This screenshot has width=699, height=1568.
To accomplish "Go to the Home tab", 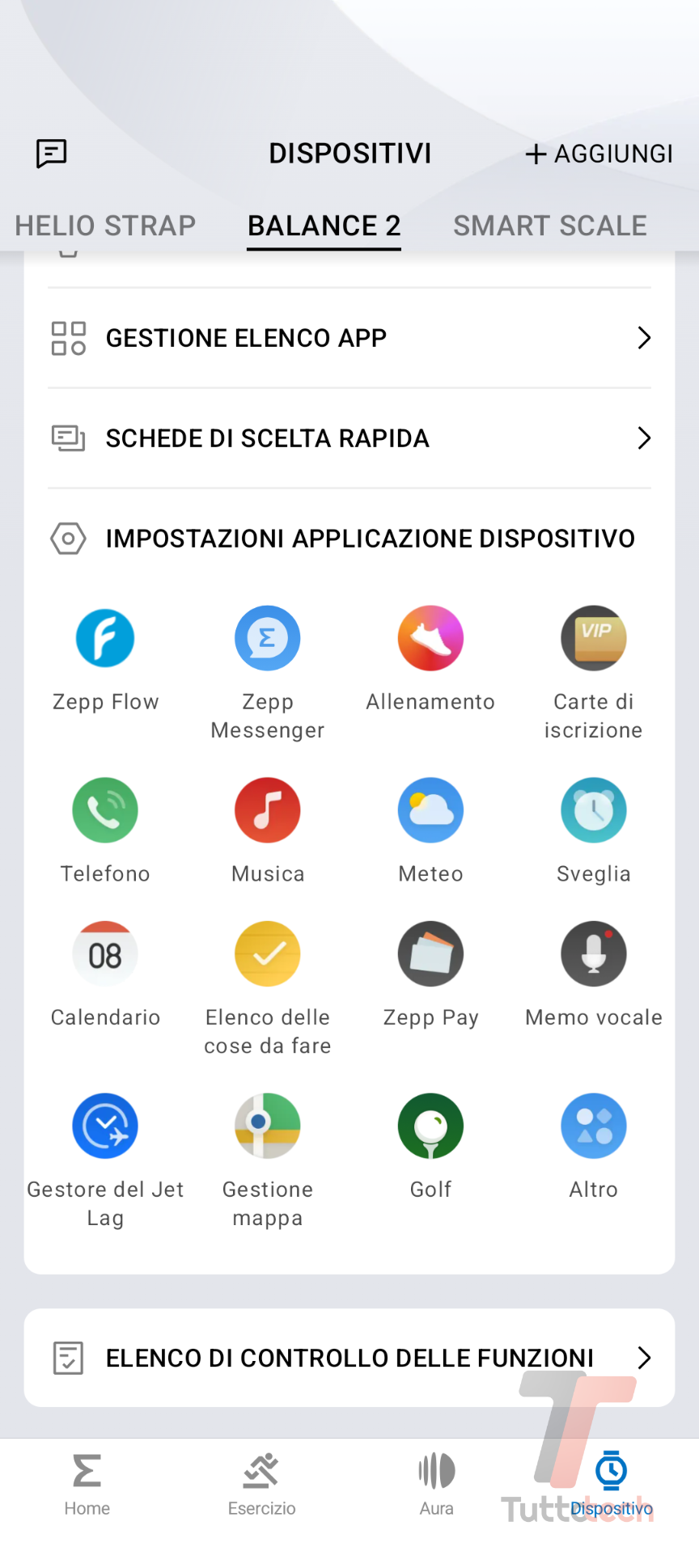I will 87,1484.
